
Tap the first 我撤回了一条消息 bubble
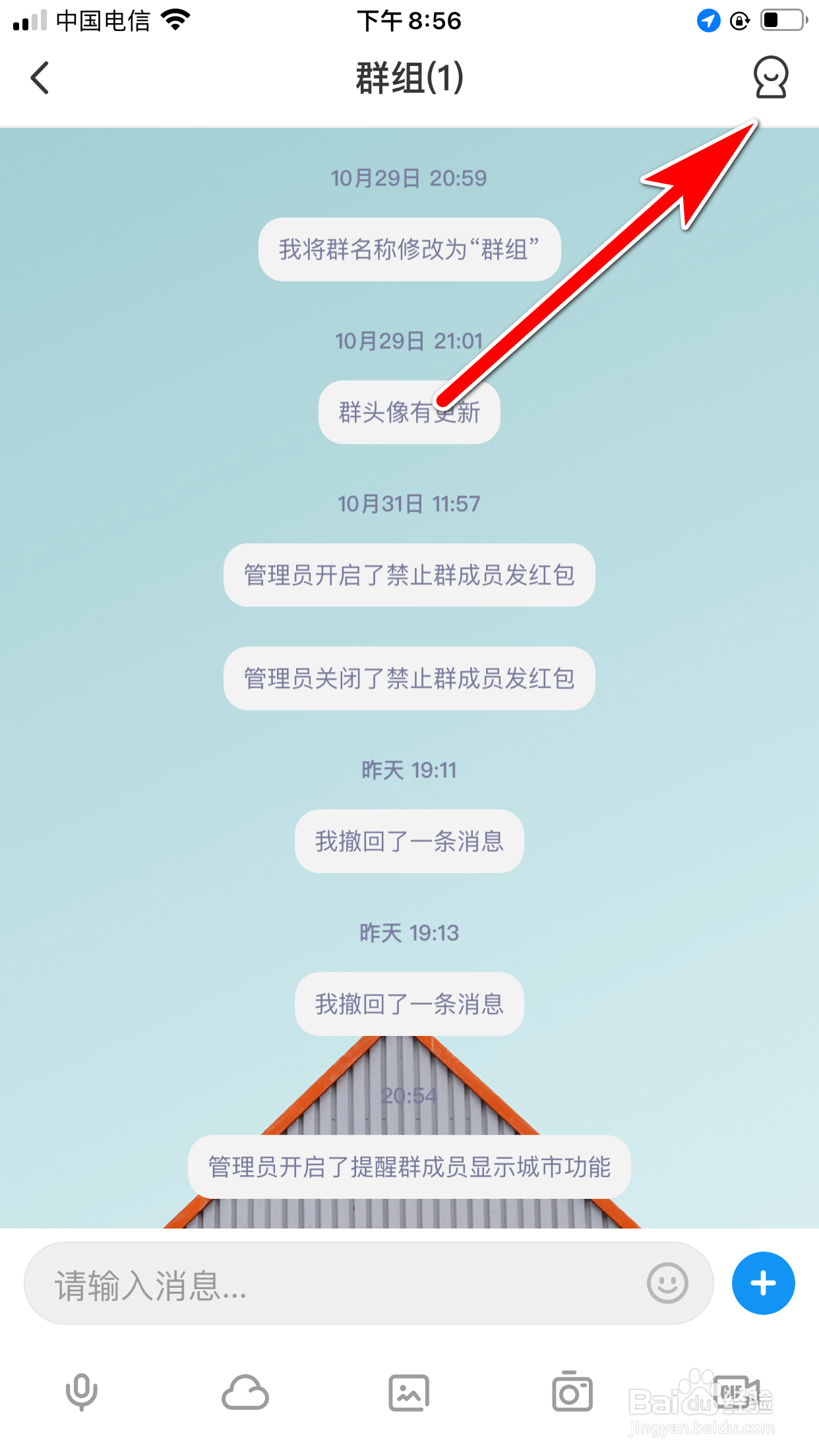(409, 841)
